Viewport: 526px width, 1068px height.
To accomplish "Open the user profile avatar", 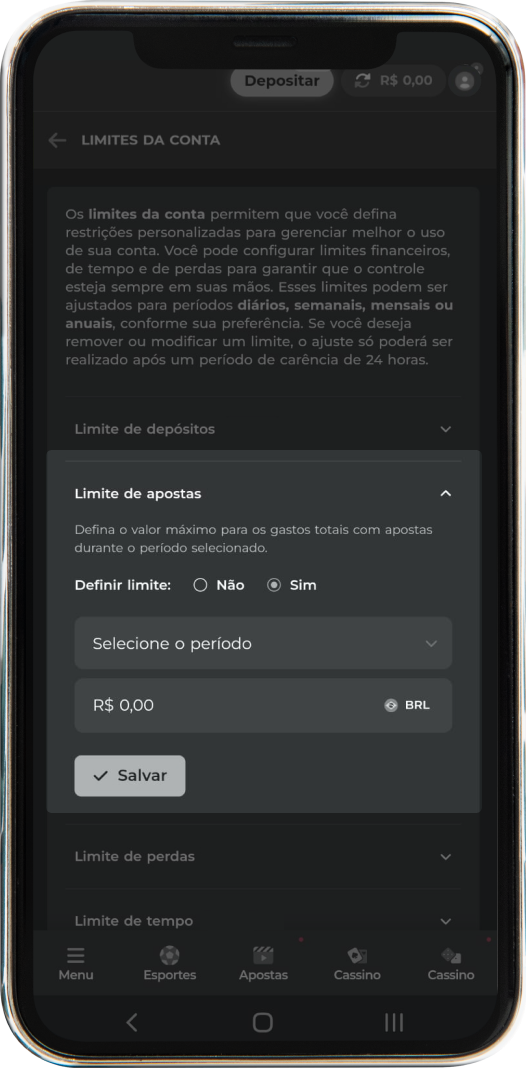I will point(465,82).
